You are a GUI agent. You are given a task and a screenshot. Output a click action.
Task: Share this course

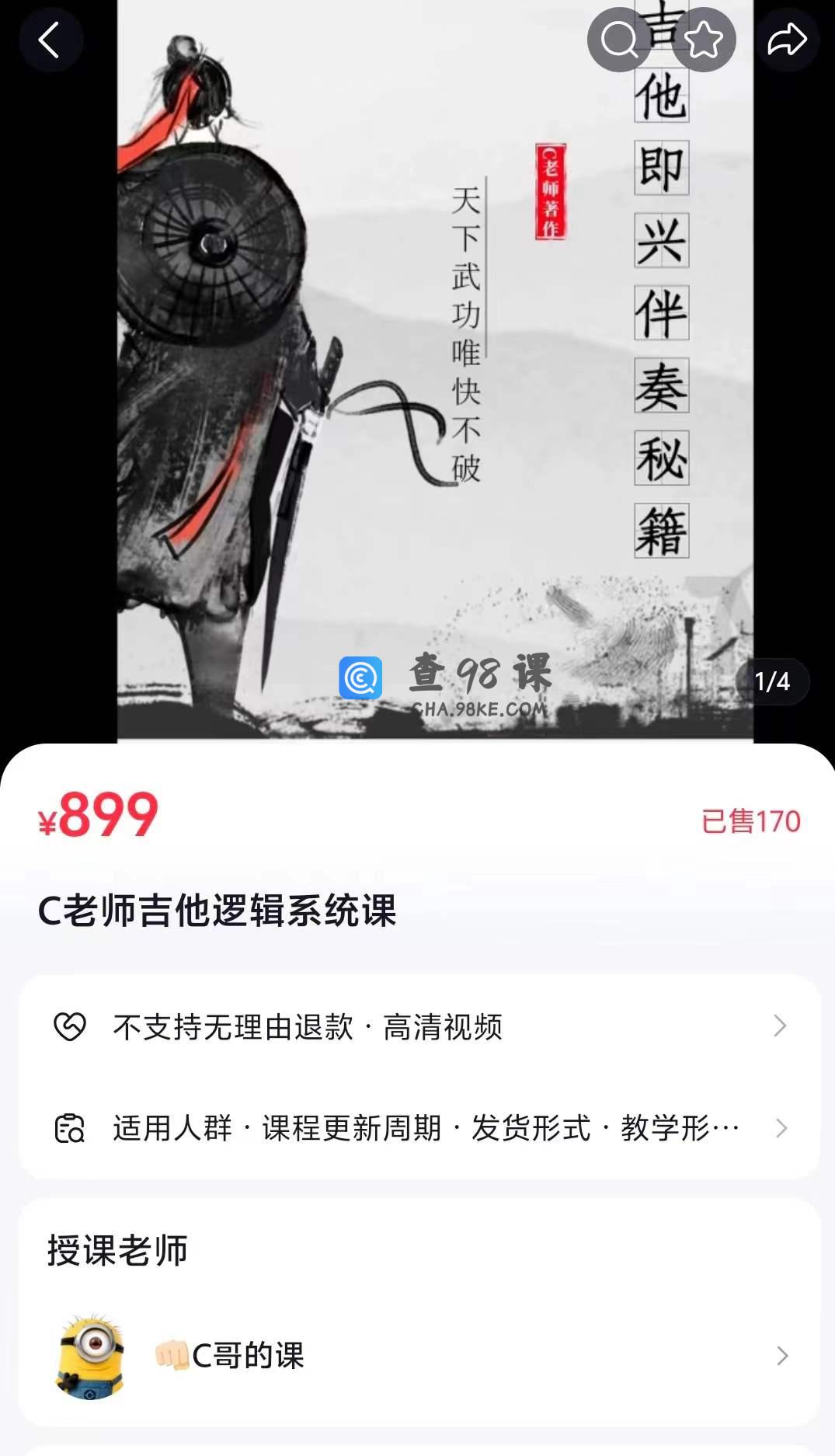(787, 40)
